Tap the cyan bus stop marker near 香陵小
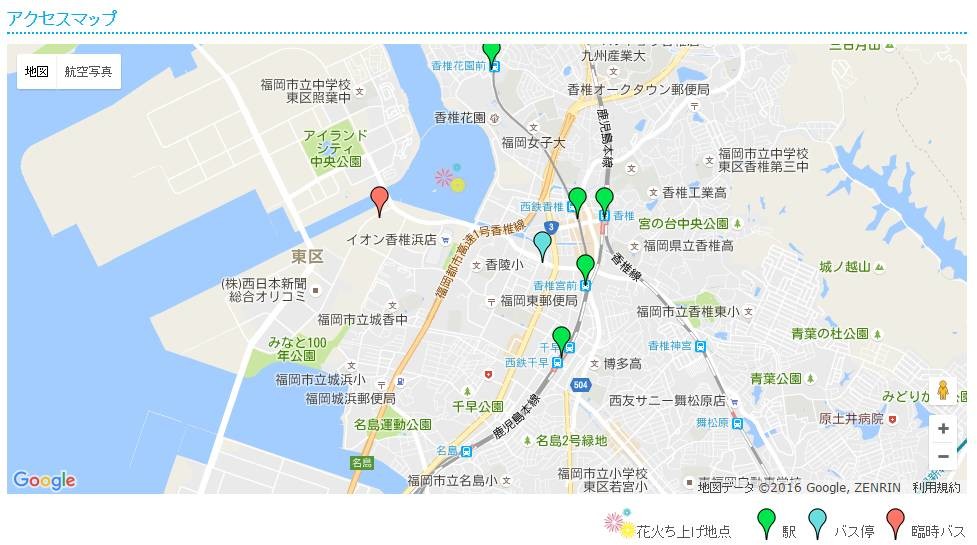This screenshot has width=977, height=545. pos(542,243)
